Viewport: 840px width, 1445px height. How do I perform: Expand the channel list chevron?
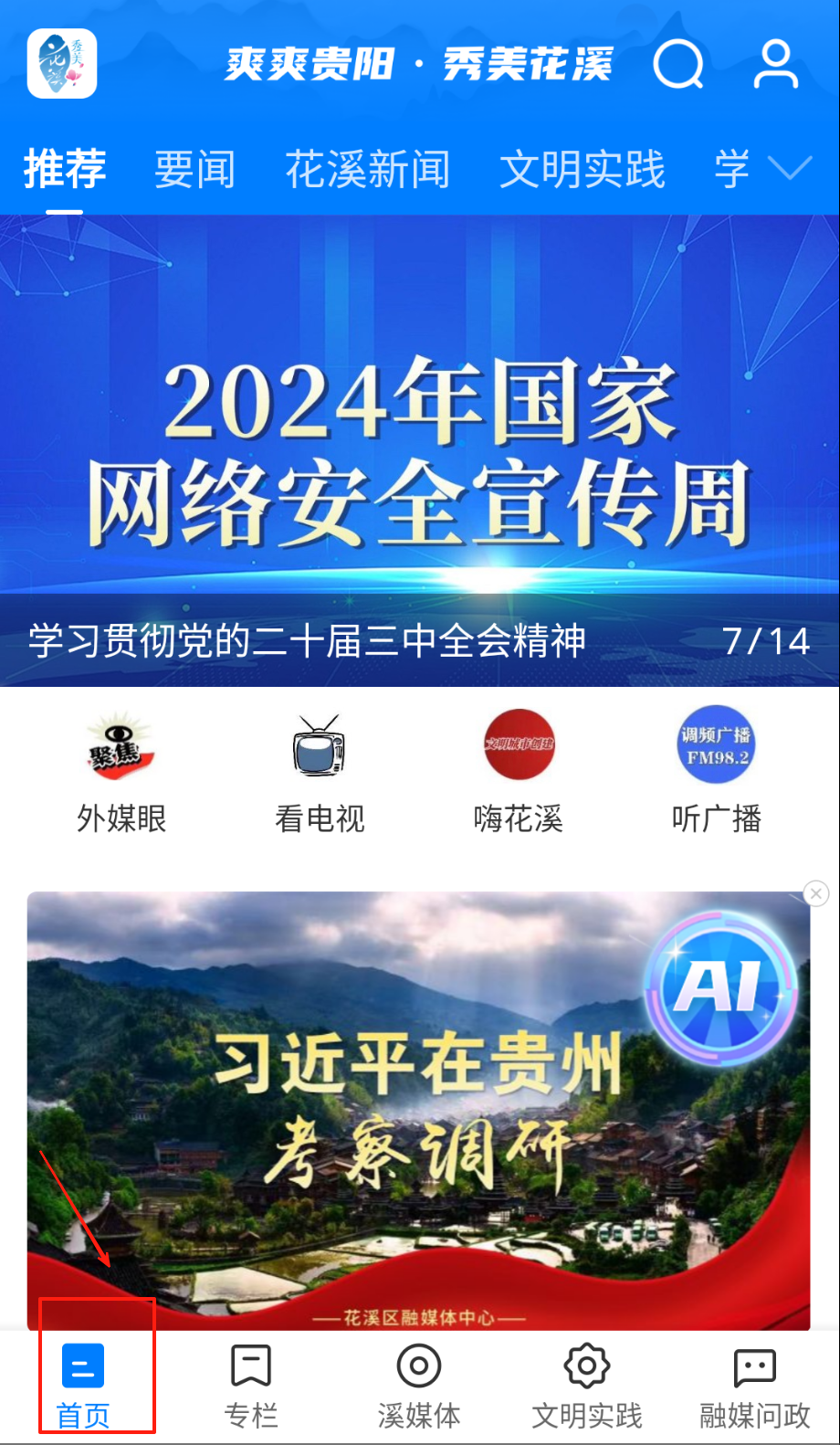[x=790, y=168]
